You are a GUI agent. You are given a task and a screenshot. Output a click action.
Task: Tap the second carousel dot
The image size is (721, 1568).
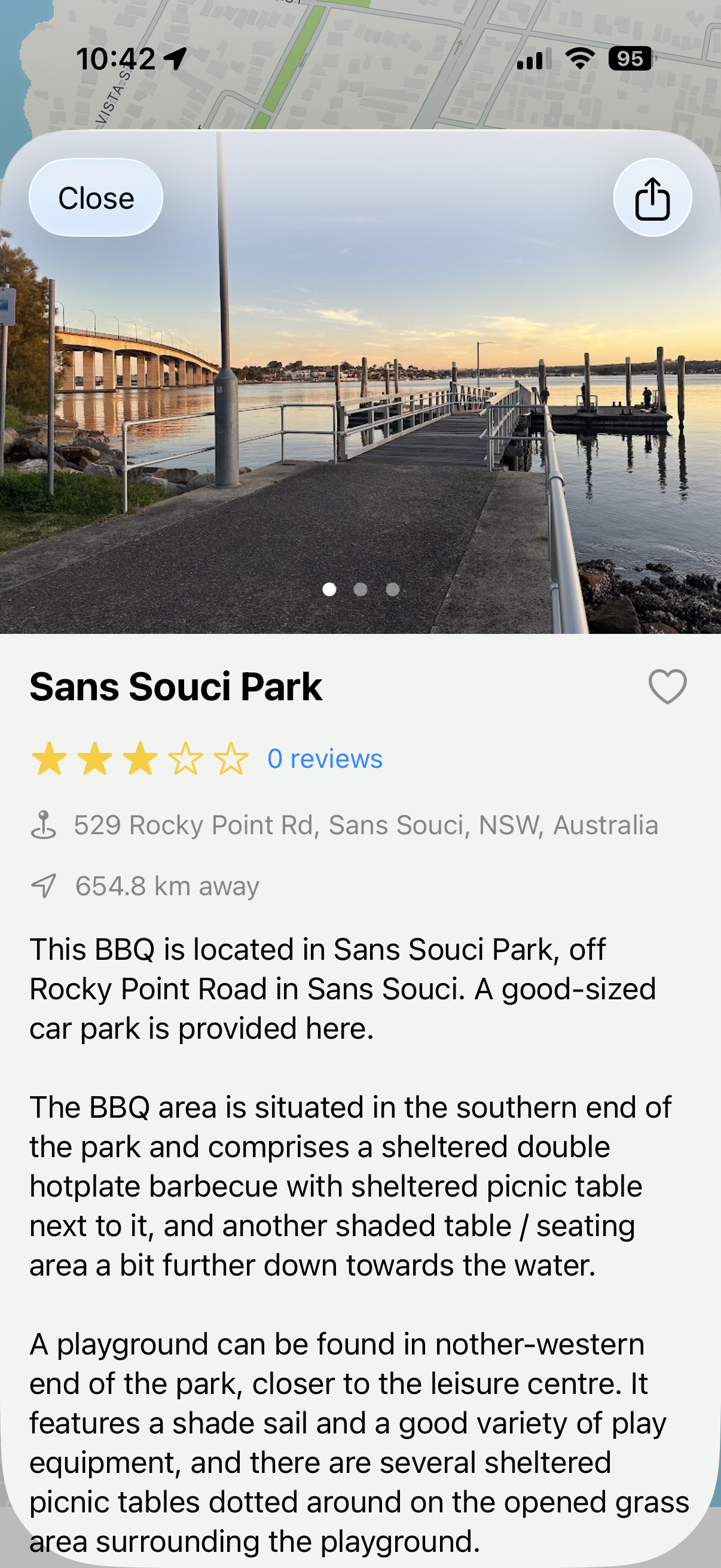[x=361, y=588]
